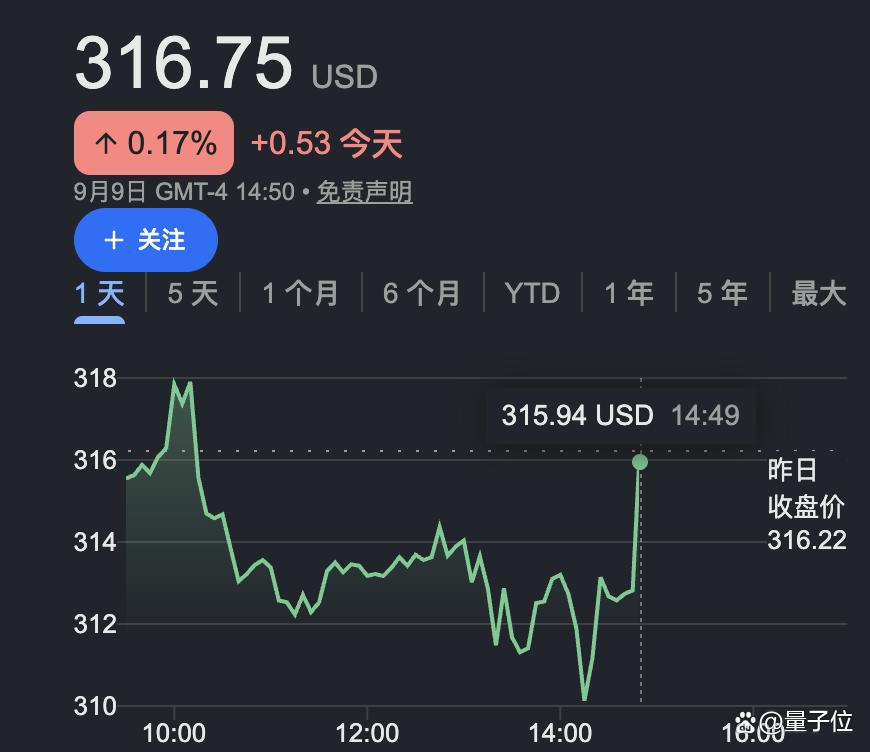Switch to the YTD range

tap(532, 293)
